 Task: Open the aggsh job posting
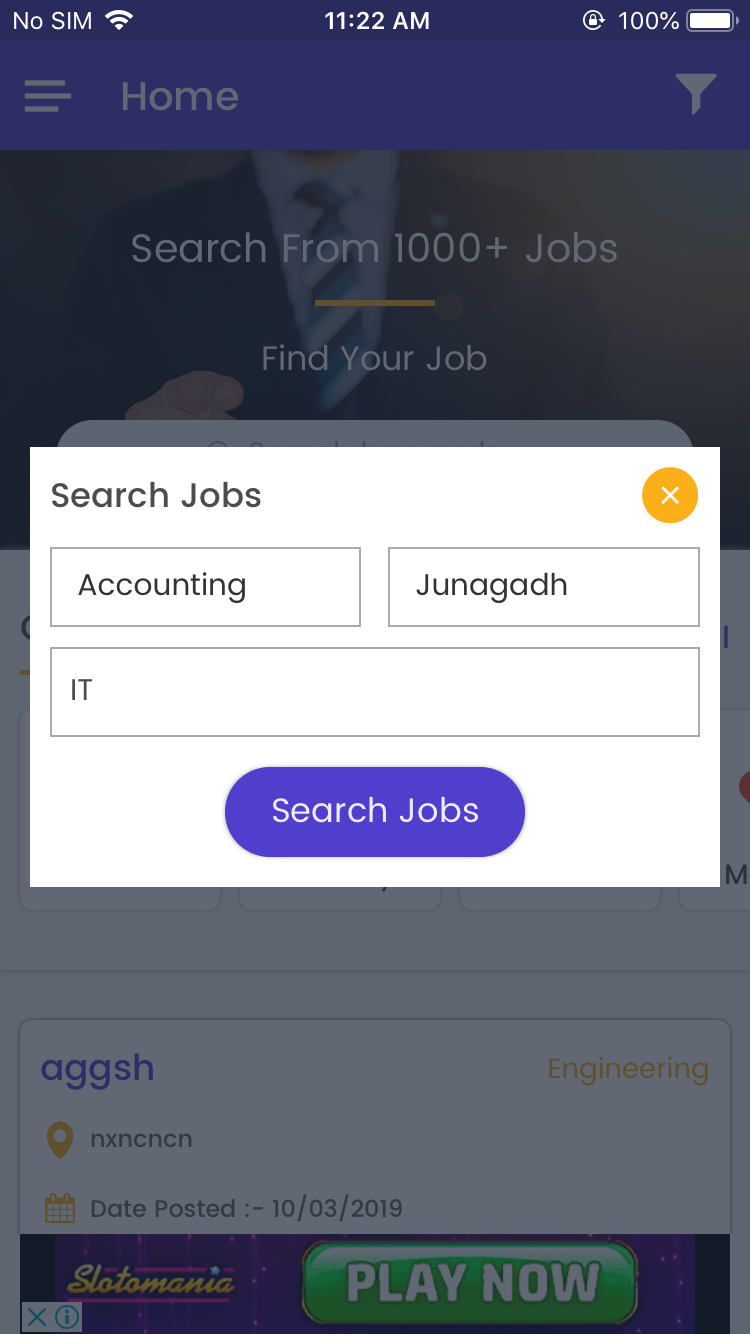click(x=97, y=1069)
